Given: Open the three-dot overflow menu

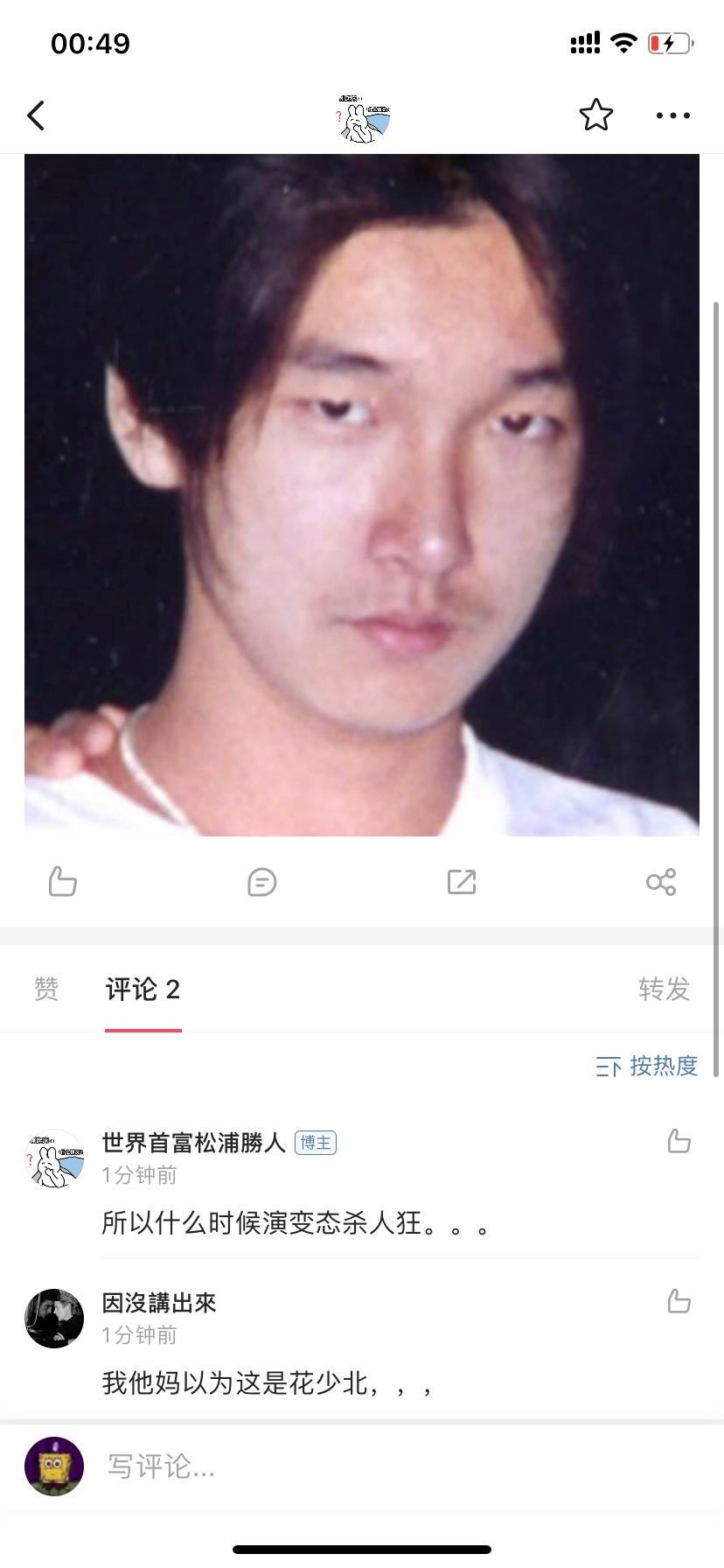Looking at the screenshot, I should (x=672, y=115).
